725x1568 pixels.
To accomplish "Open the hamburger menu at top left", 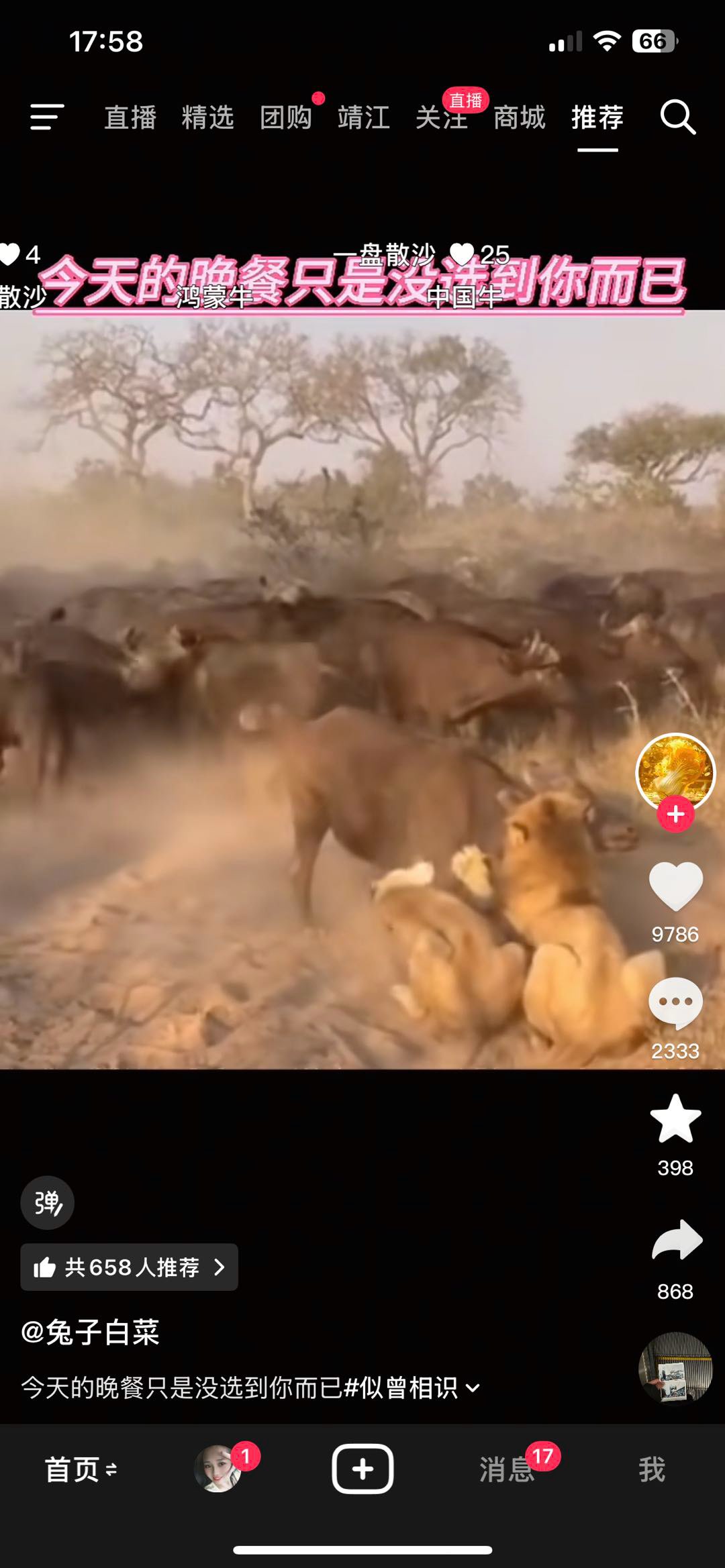I will pyautogui.click(x=47, y=117).
